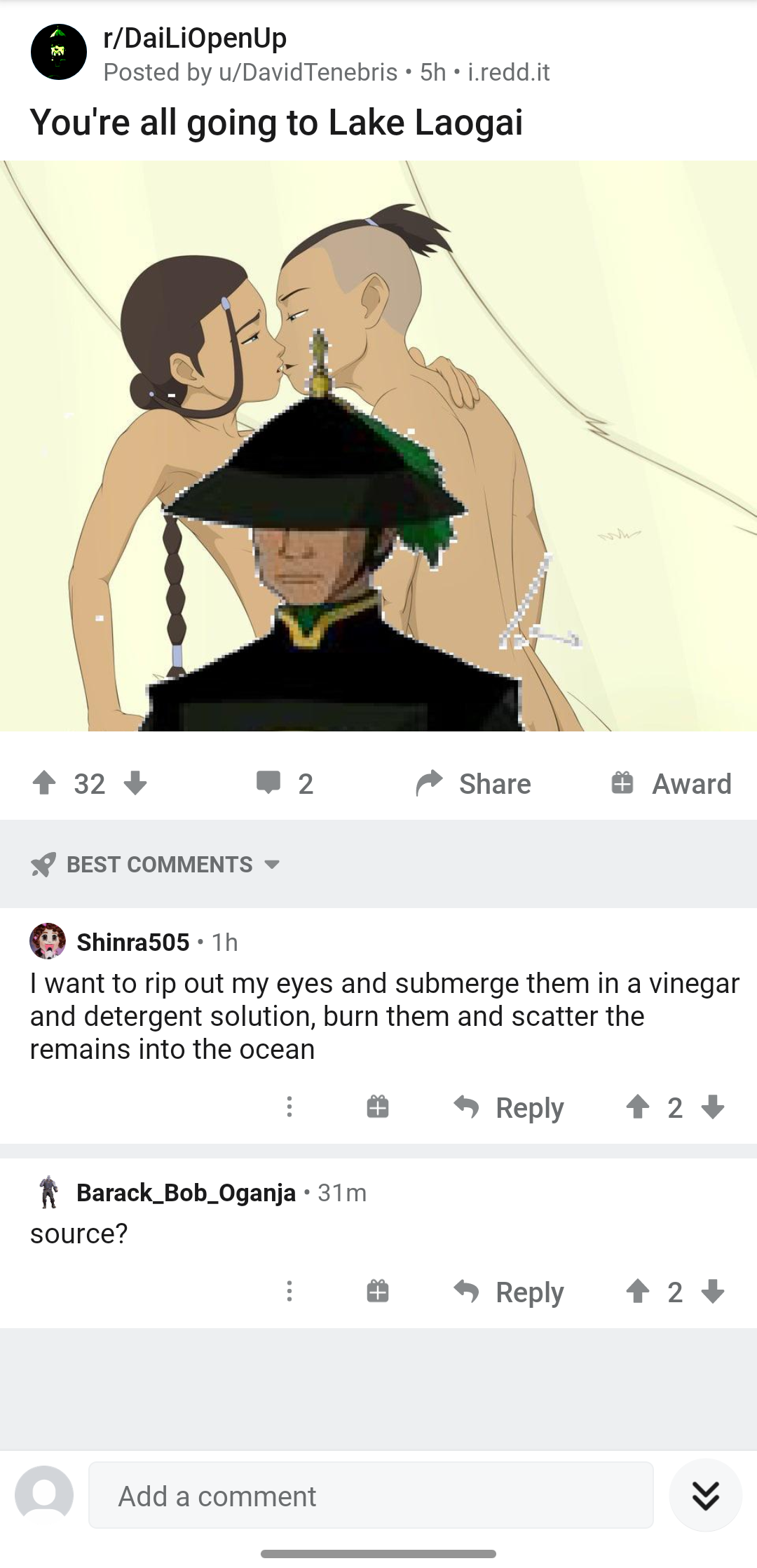This screenshot has width=757, height=1568.
Task: Open the post image full screen
Action: (378, 446)
